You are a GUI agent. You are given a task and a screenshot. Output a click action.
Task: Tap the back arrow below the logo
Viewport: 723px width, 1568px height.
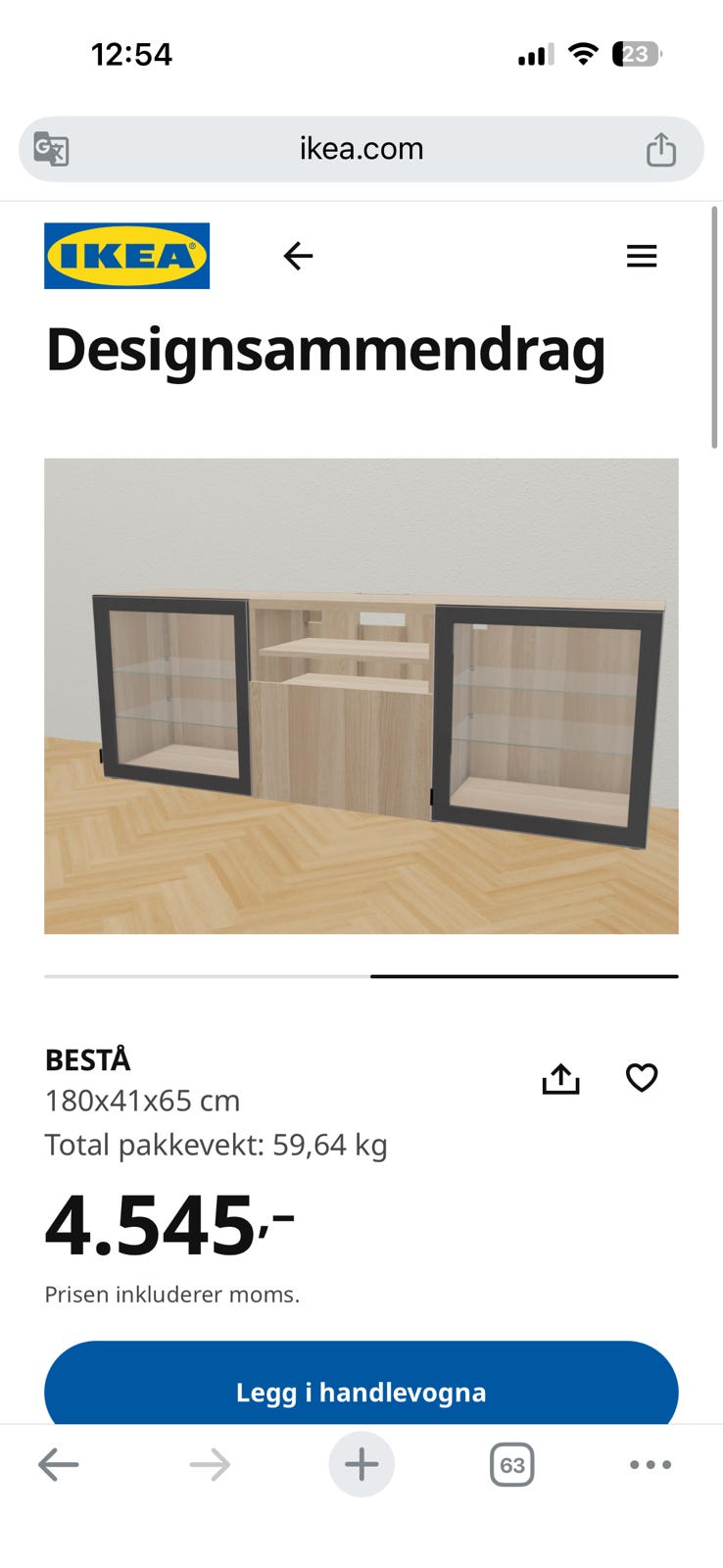(298, 255)
